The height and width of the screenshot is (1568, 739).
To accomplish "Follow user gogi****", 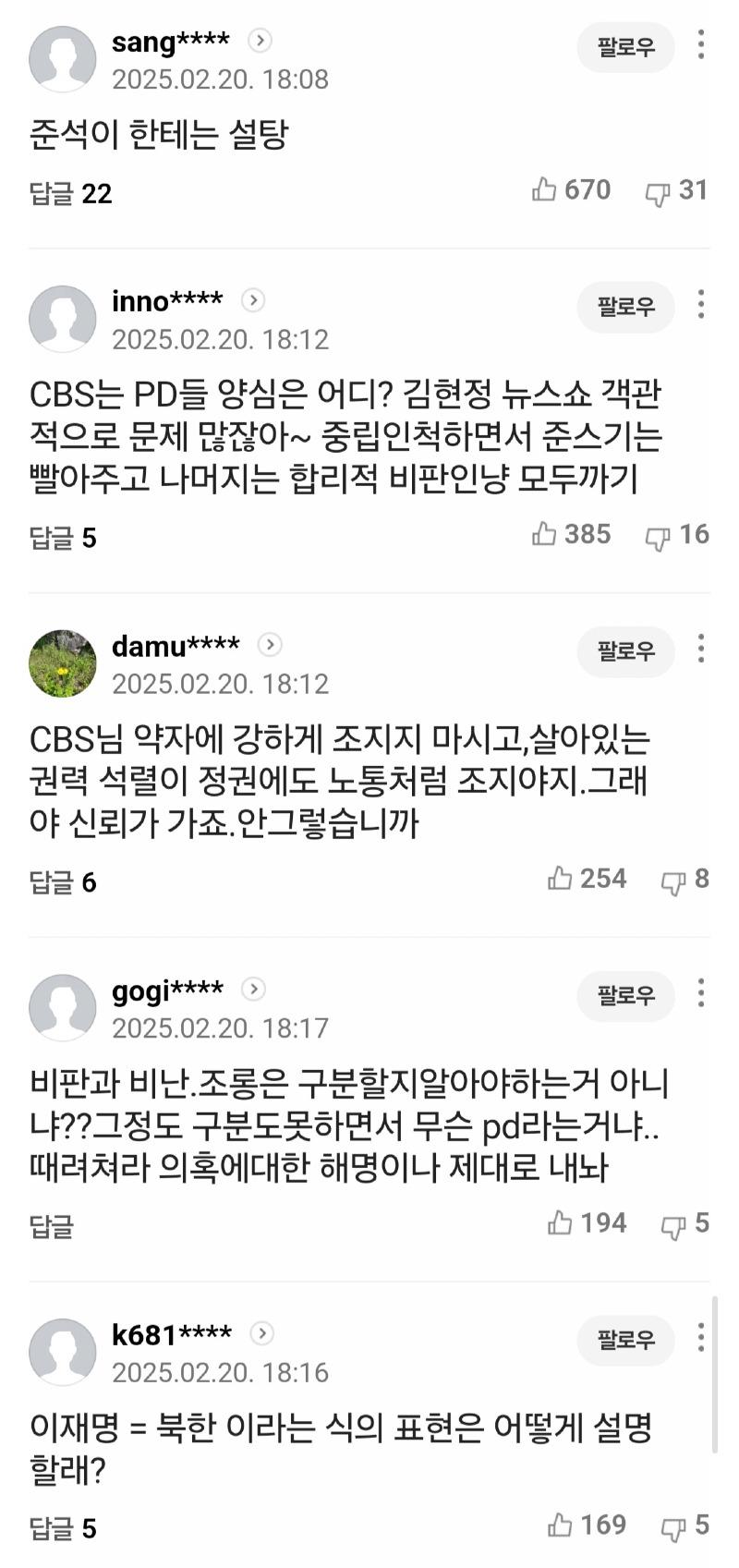I will point(625,995).
